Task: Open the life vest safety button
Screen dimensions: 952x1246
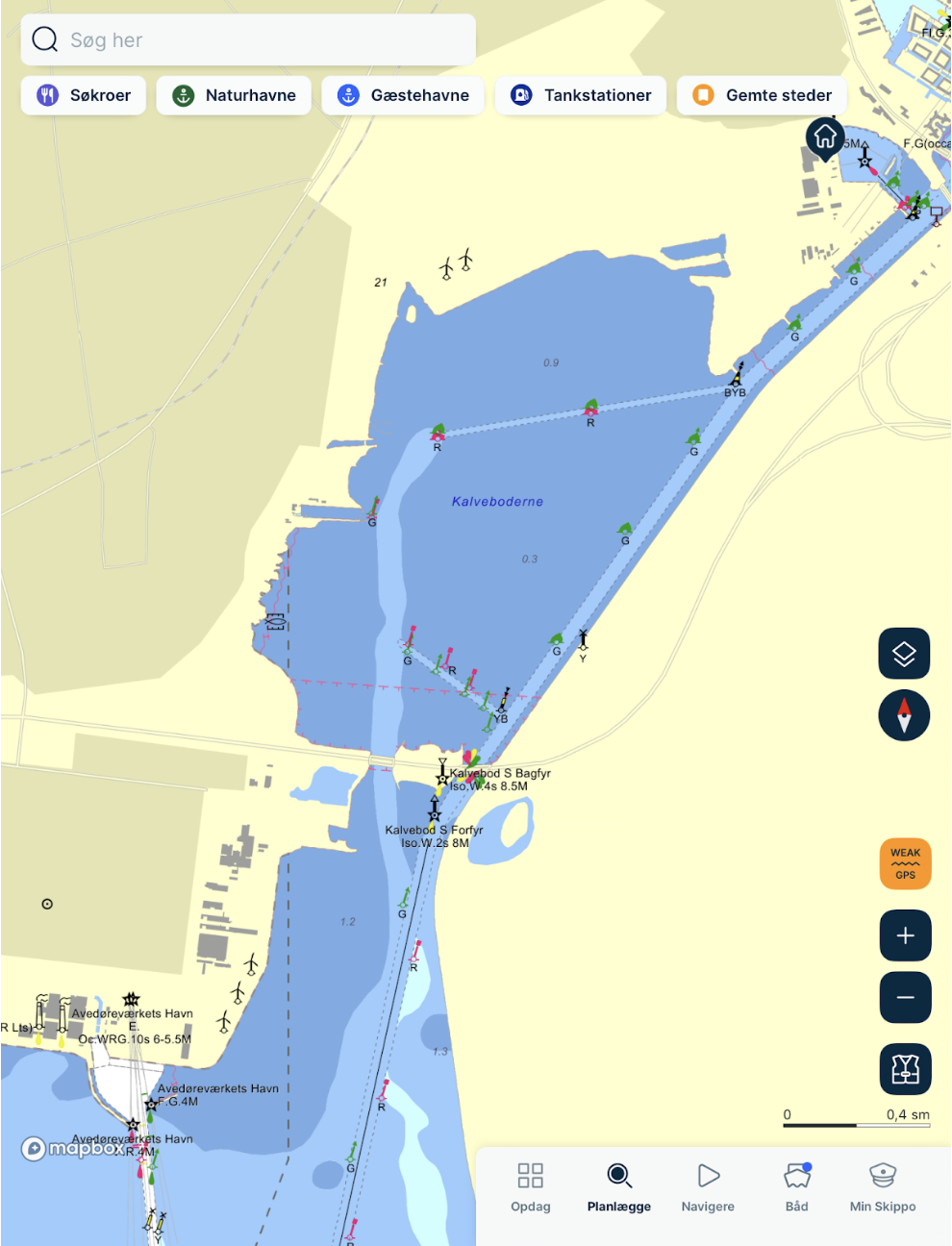Action: tap(905, 1068)
